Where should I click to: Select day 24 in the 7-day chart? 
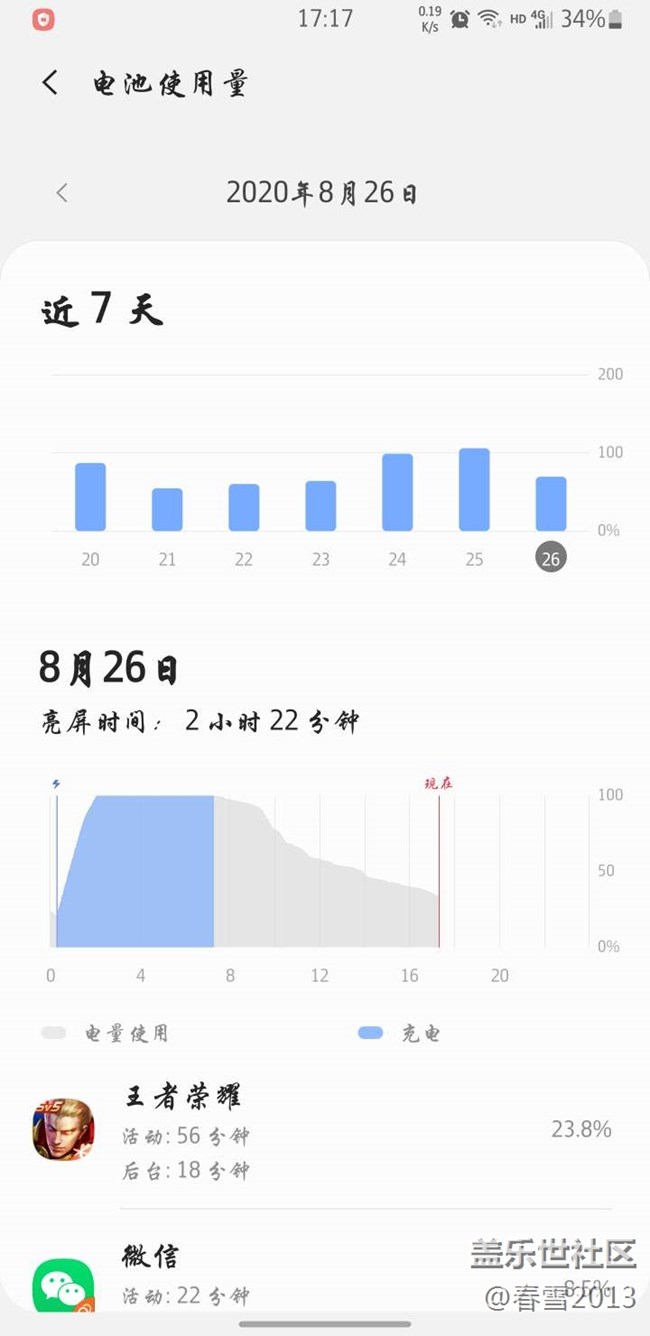tap(397, 493)
